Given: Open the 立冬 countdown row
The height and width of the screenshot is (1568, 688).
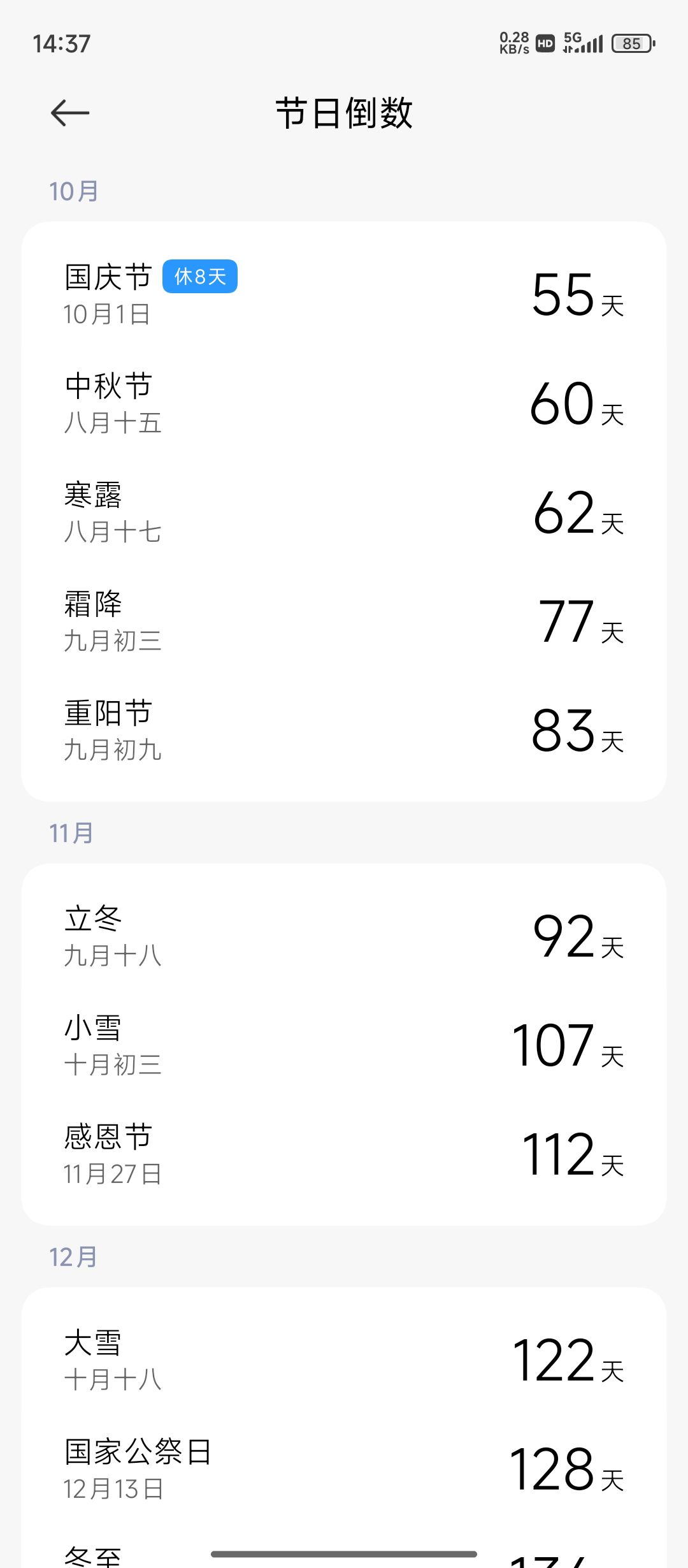Looking at the screenshot, I should point(344,936).
